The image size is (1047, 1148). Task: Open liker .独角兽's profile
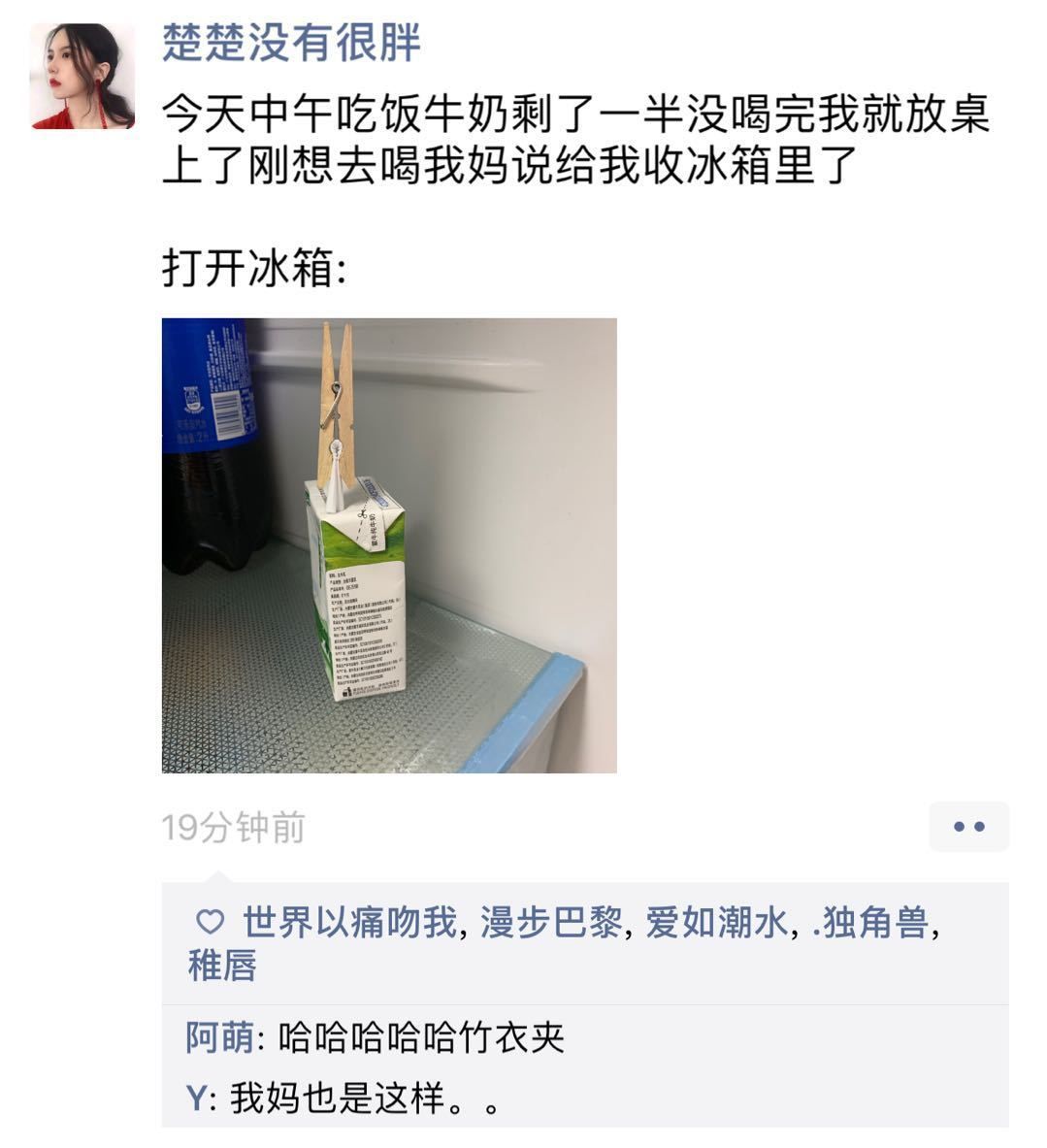point(870,923)
